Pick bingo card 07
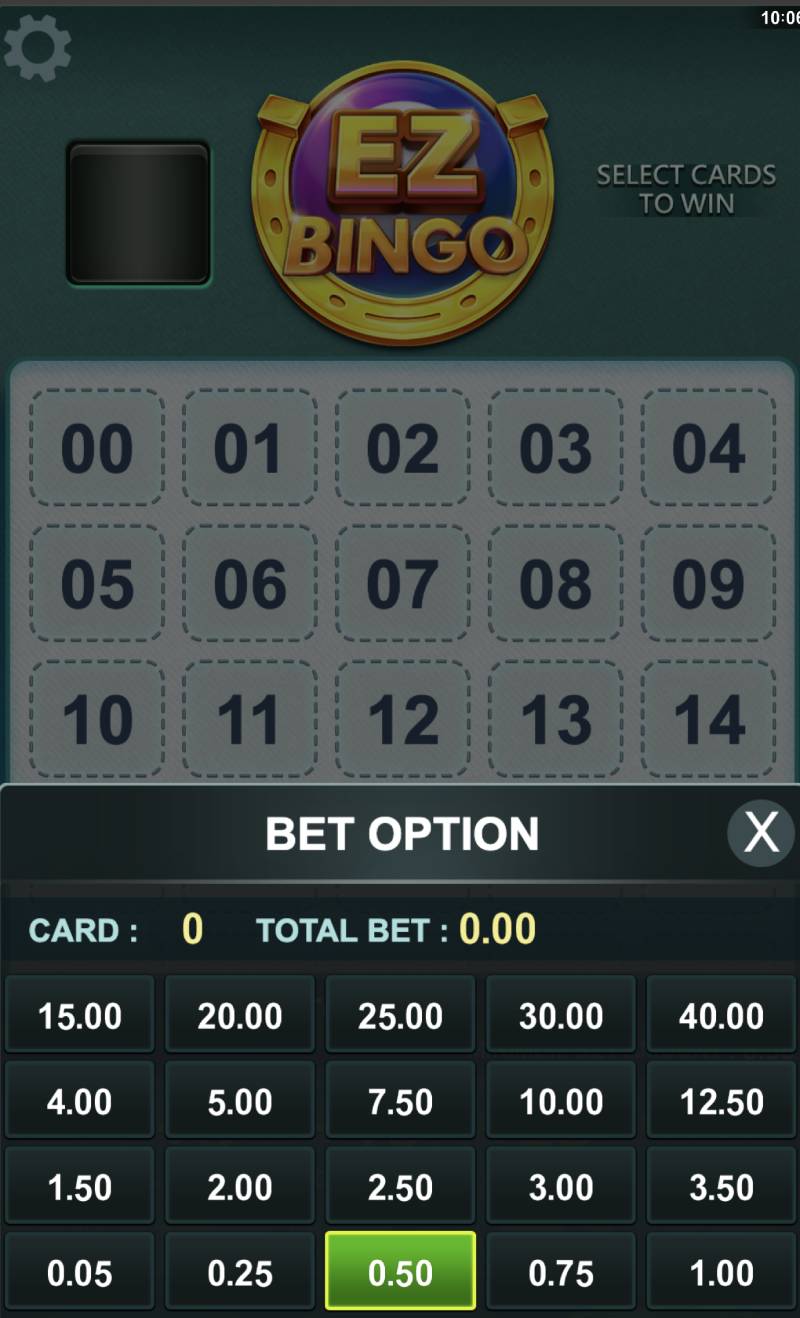Viewport: 800px width, 1318px height. pos(403,584)
